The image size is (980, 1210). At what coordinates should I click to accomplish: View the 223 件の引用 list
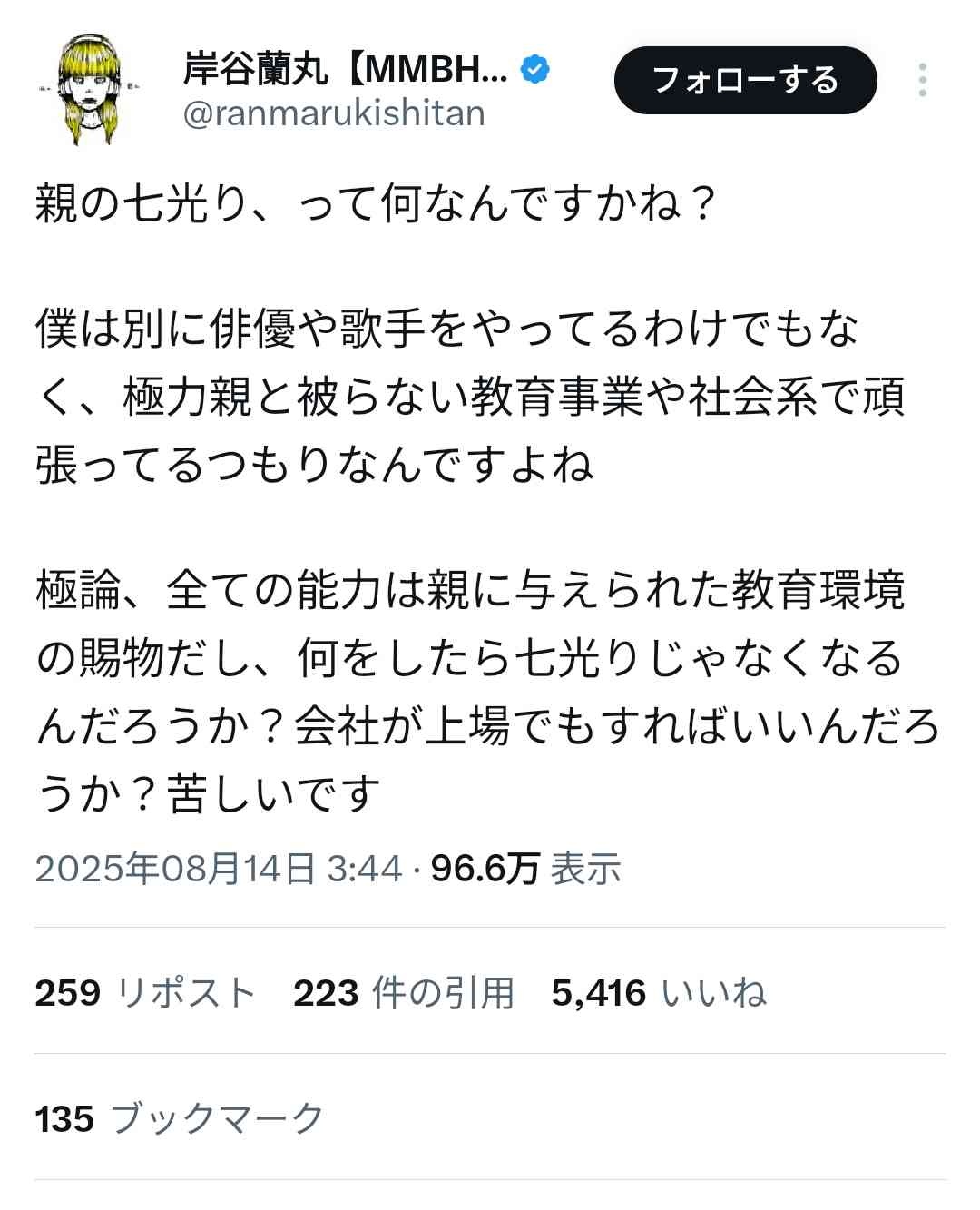pyautogui.click(x=403, y=992)
